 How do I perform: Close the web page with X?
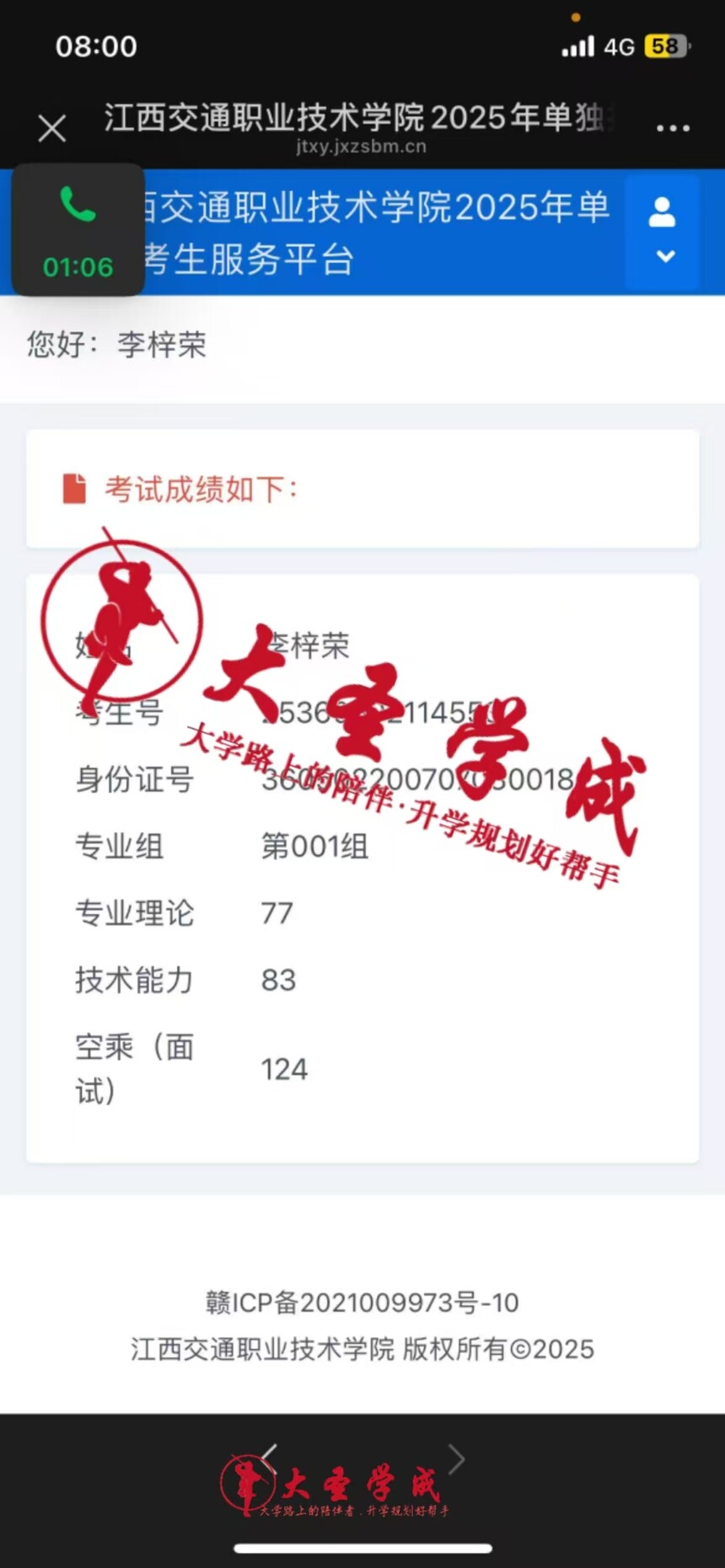(x=52, y=129)
